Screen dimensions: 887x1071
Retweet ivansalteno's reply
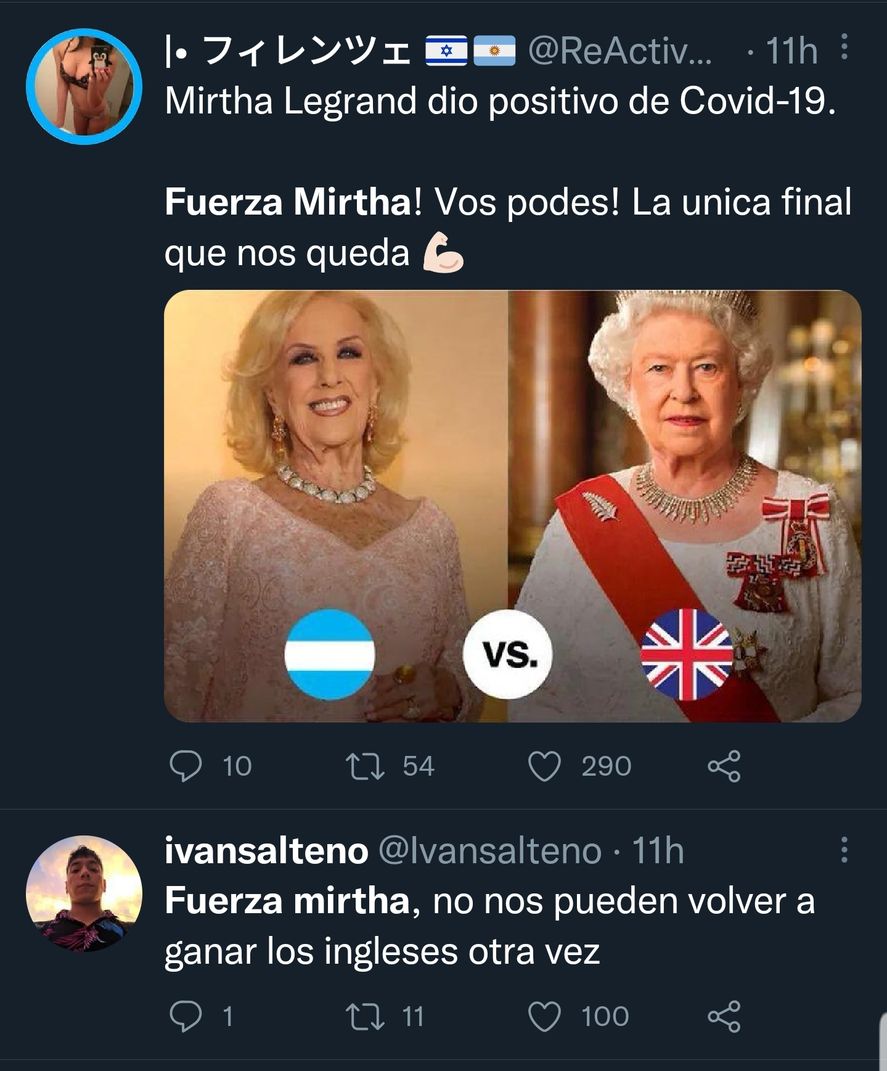click(369, 1016)
